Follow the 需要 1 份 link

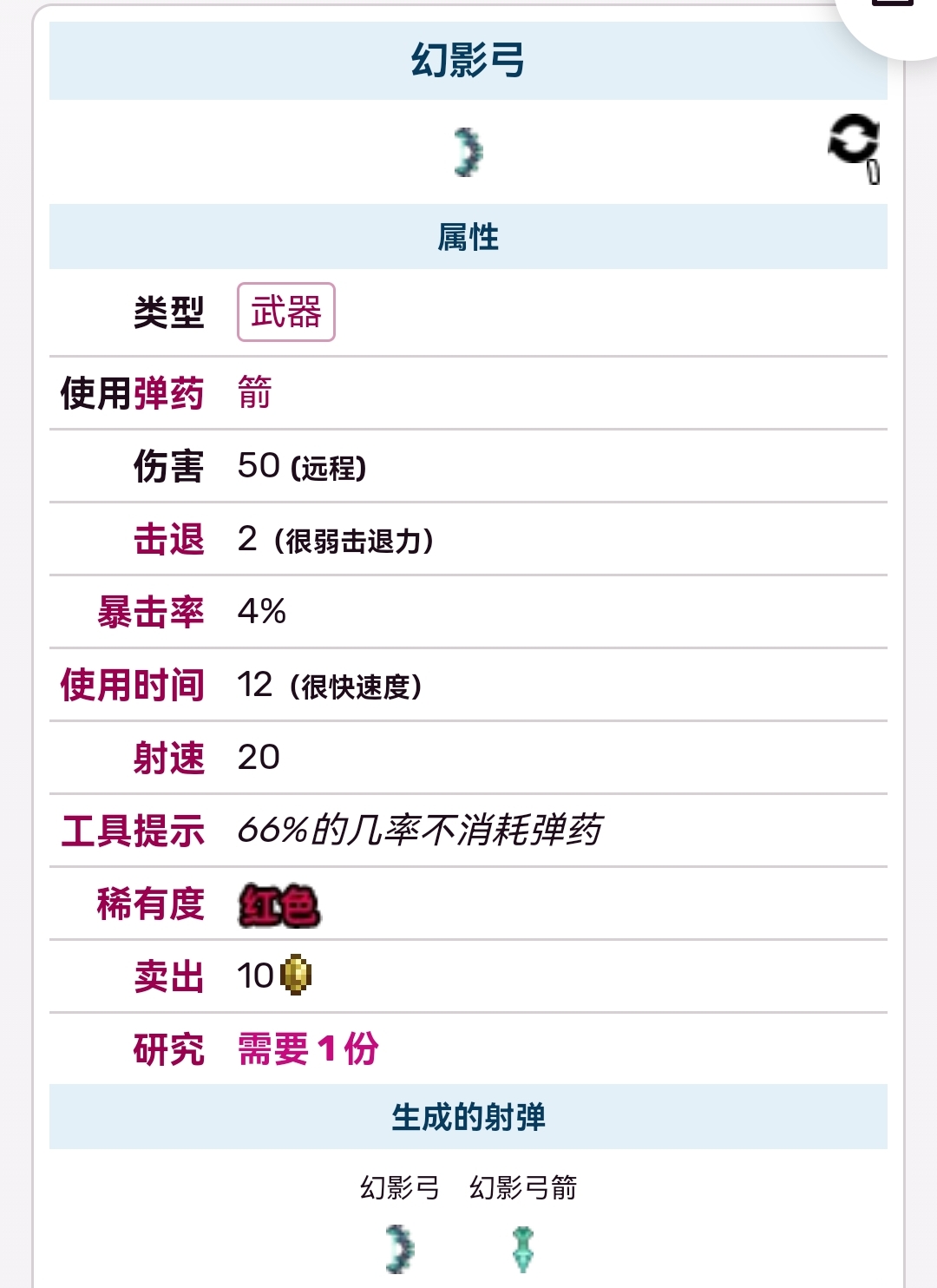pos(308,1048)
